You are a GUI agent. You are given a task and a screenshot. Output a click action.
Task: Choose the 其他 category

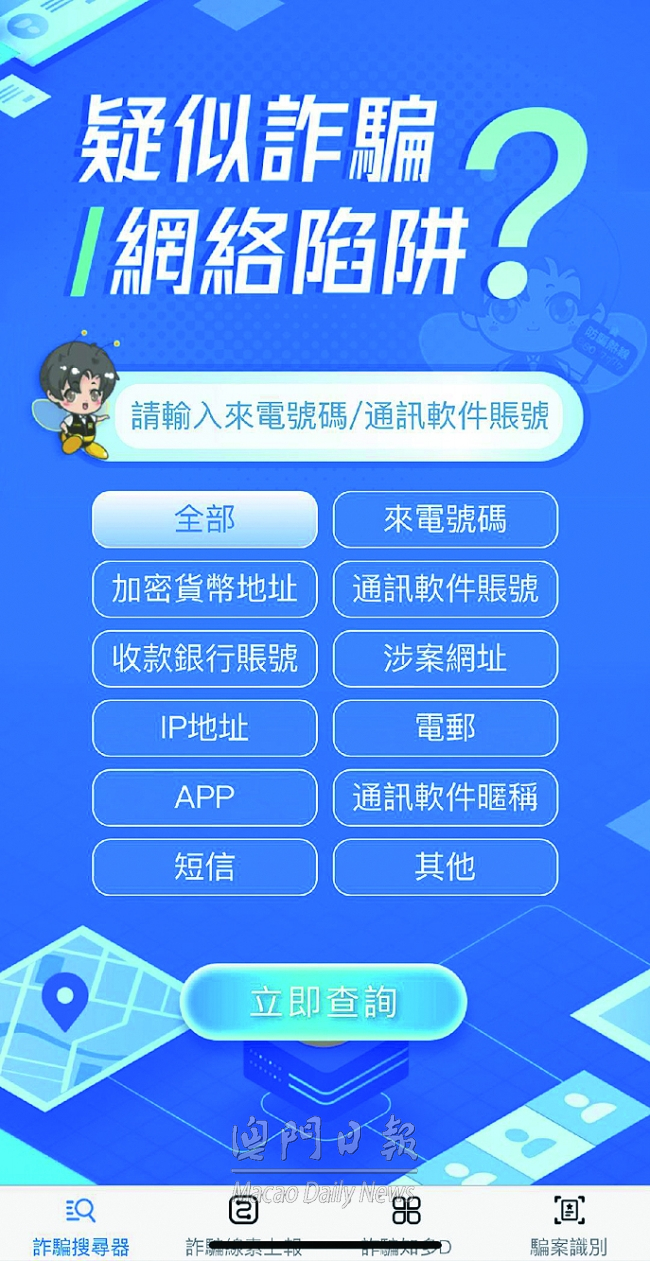tap(445, 867)
